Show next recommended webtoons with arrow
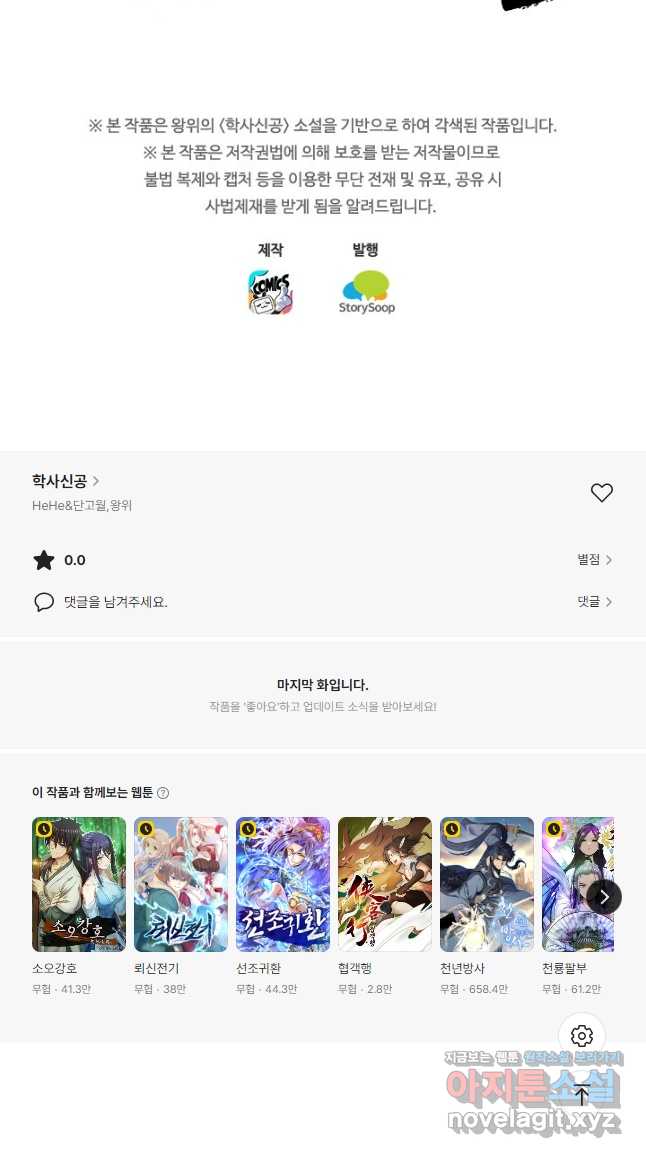The image size is (646, 1158). tap(604, 896)
